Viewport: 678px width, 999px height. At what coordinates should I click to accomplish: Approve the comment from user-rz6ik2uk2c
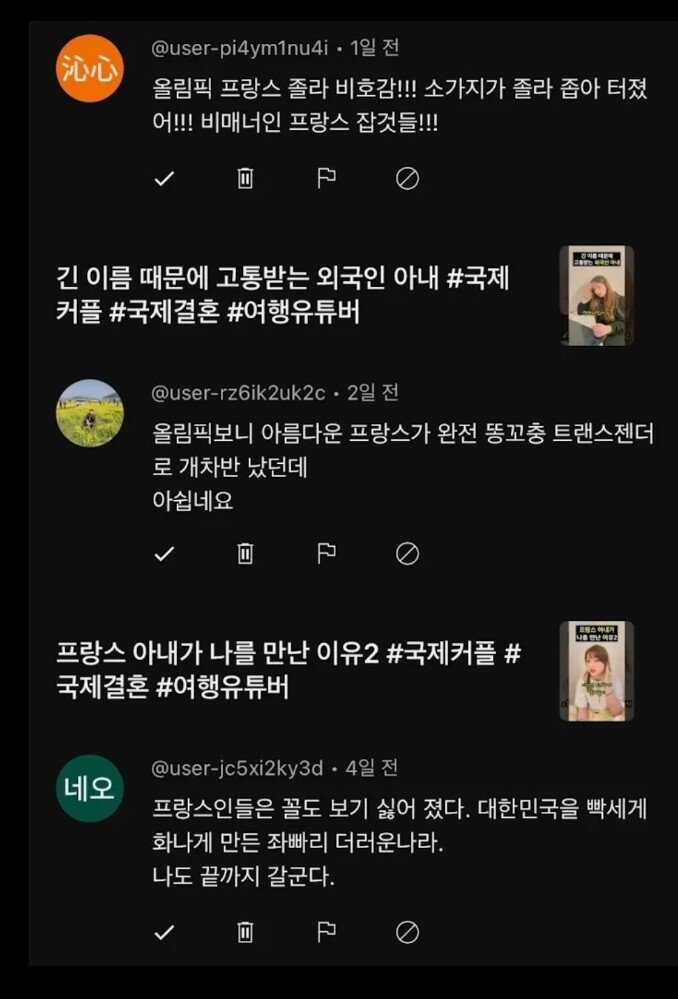point(165,553)
